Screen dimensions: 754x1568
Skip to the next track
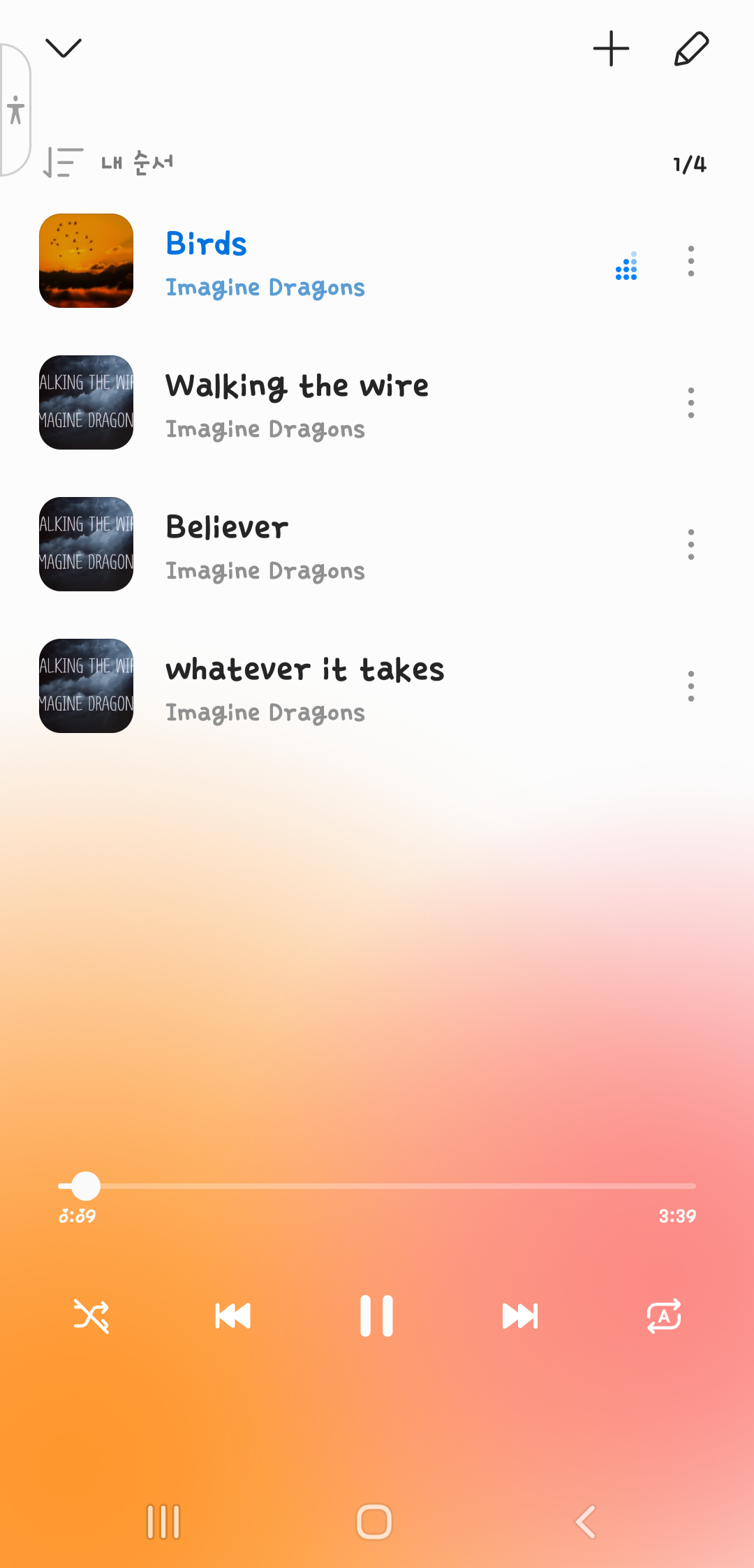pos(520,1316)
